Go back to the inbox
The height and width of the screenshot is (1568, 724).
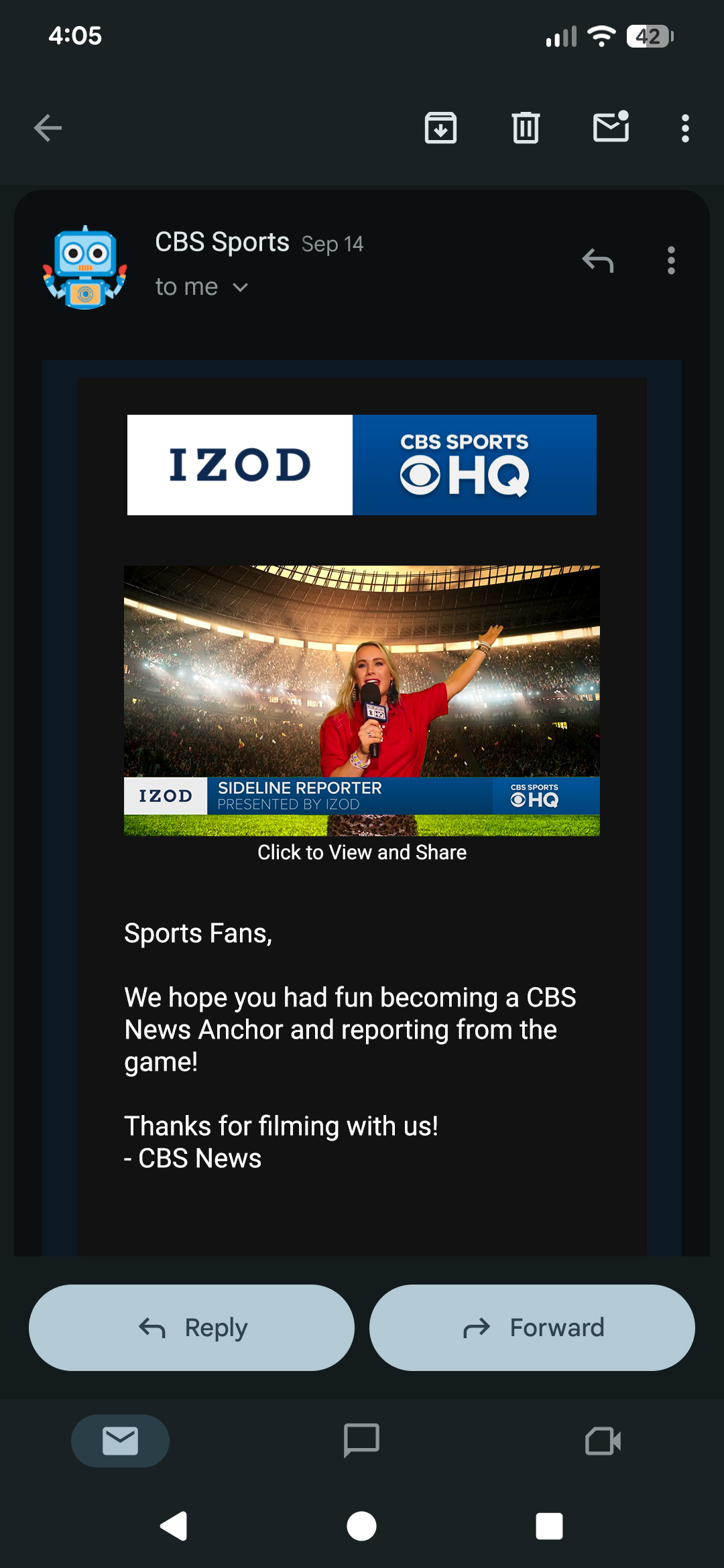coord(48,128)
